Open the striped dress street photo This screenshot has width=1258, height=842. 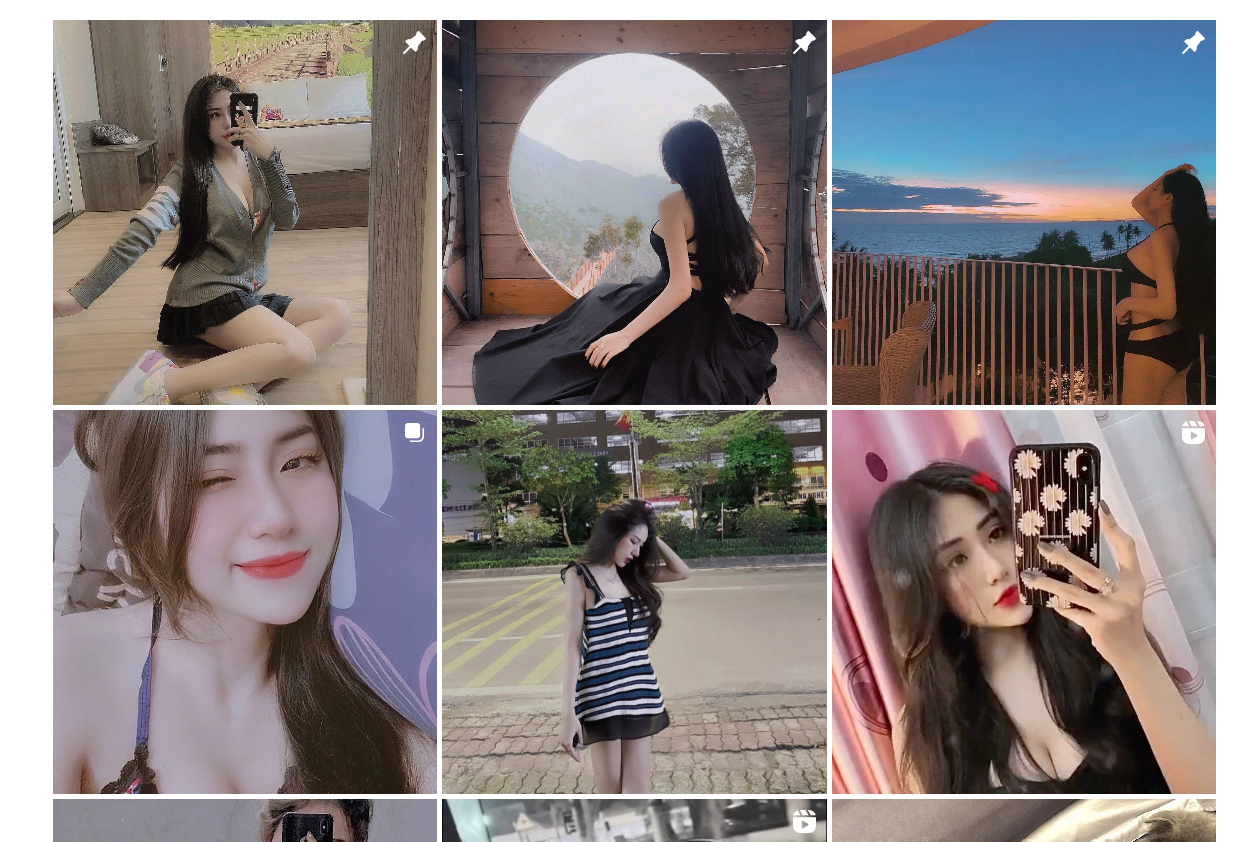634,601
